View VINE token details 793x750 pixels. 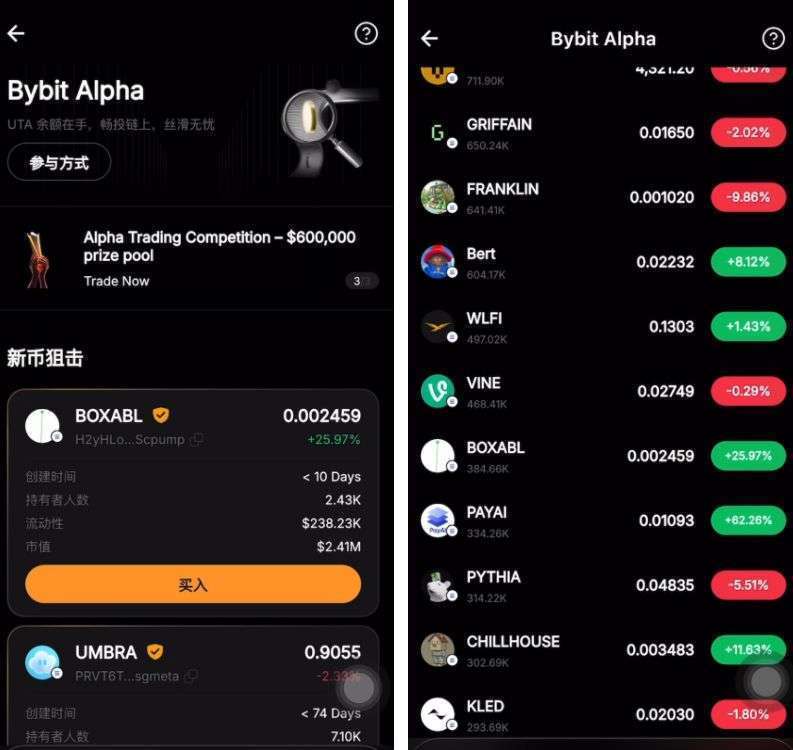coord(602,391)
